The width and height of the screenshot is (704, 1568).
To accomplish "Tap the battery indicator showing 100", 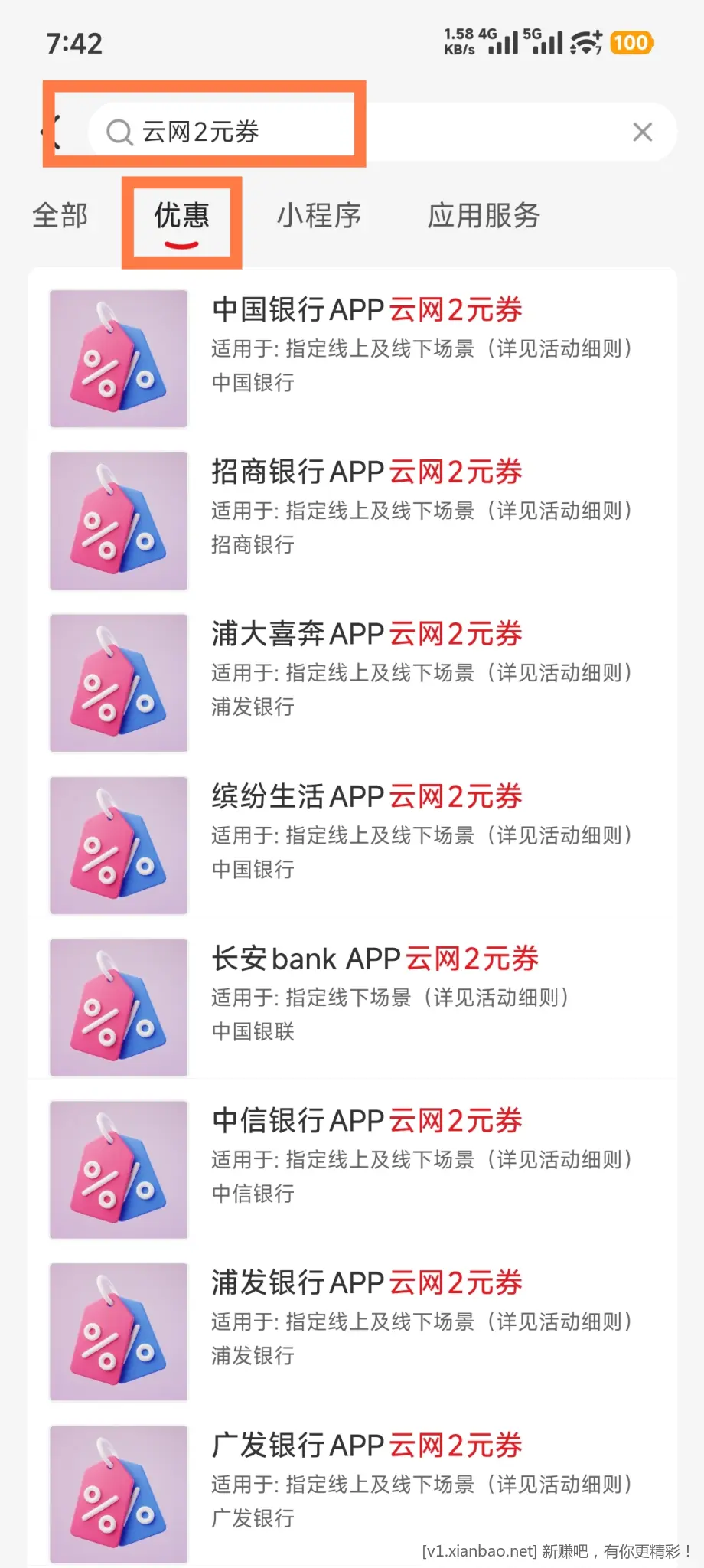I will 631,42.
